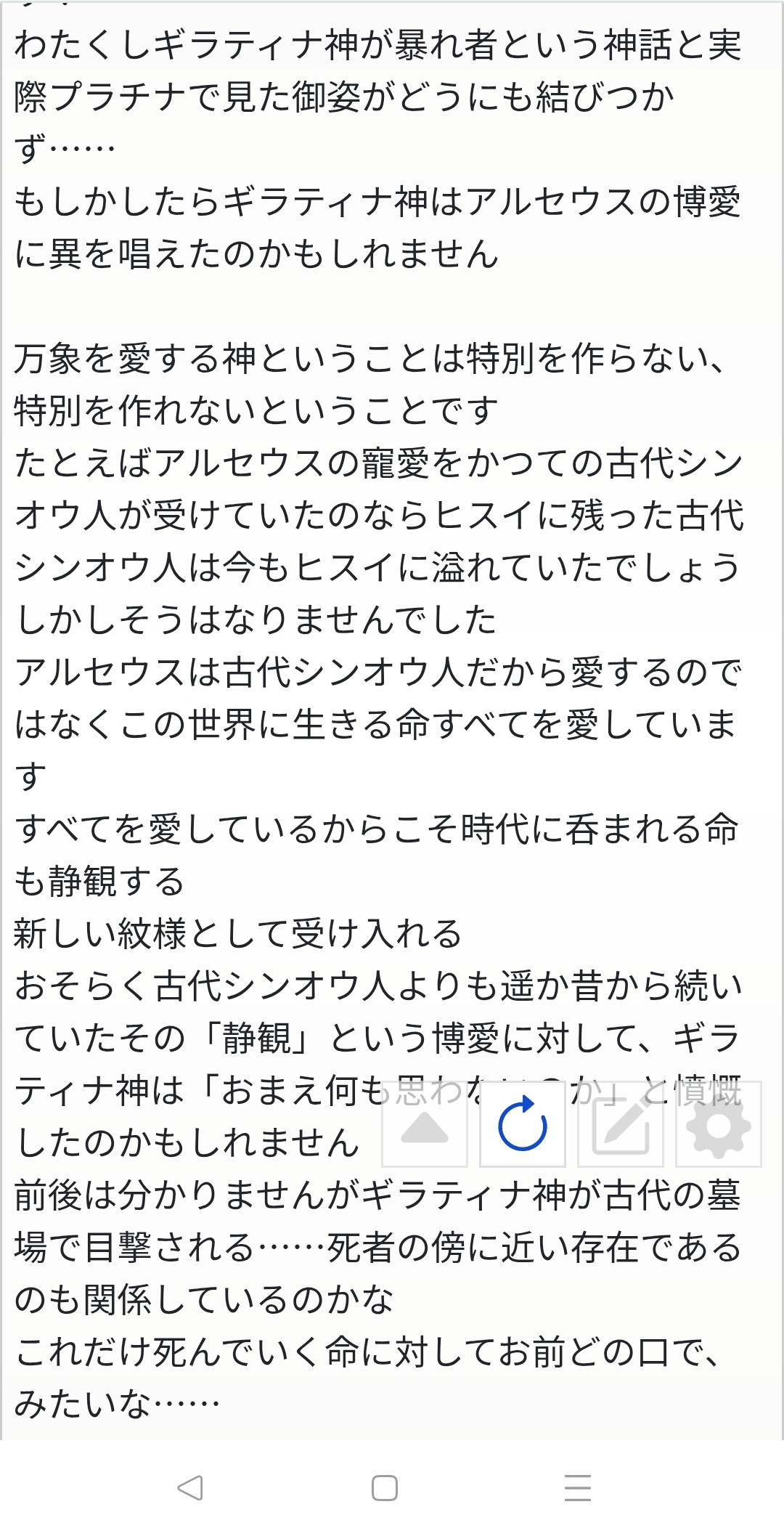
Task: Reload the page with the refresh icon
Action: point(523,1124)
